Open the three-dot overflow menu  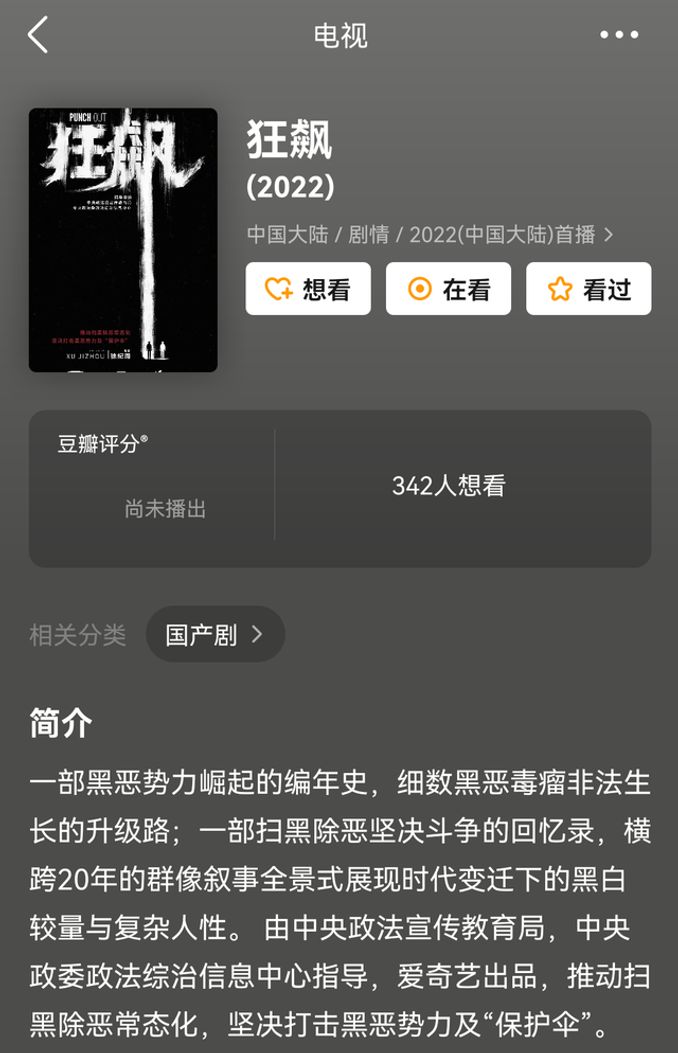point(619,35)
